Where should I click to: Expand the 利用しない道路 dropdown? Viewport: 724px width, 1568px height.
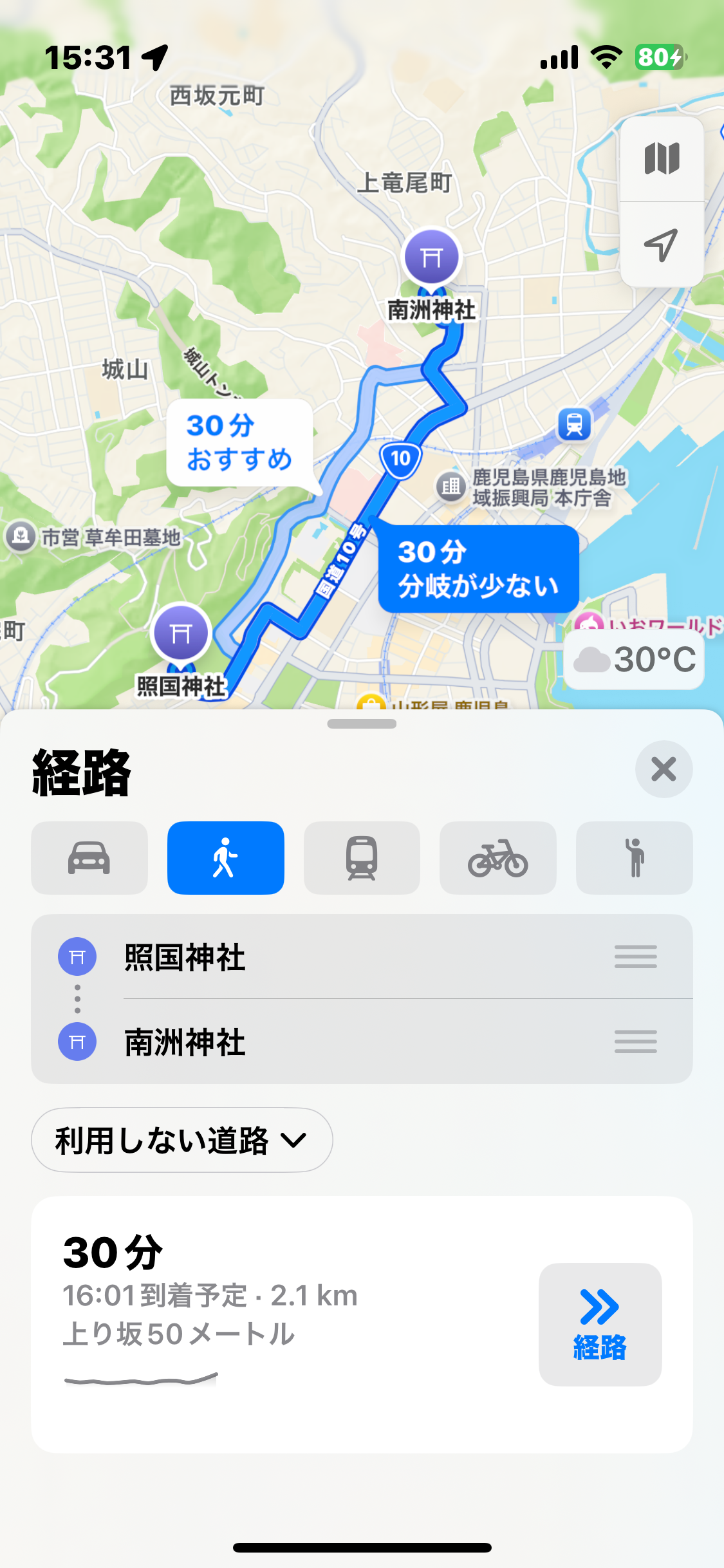pos(181,1140)
